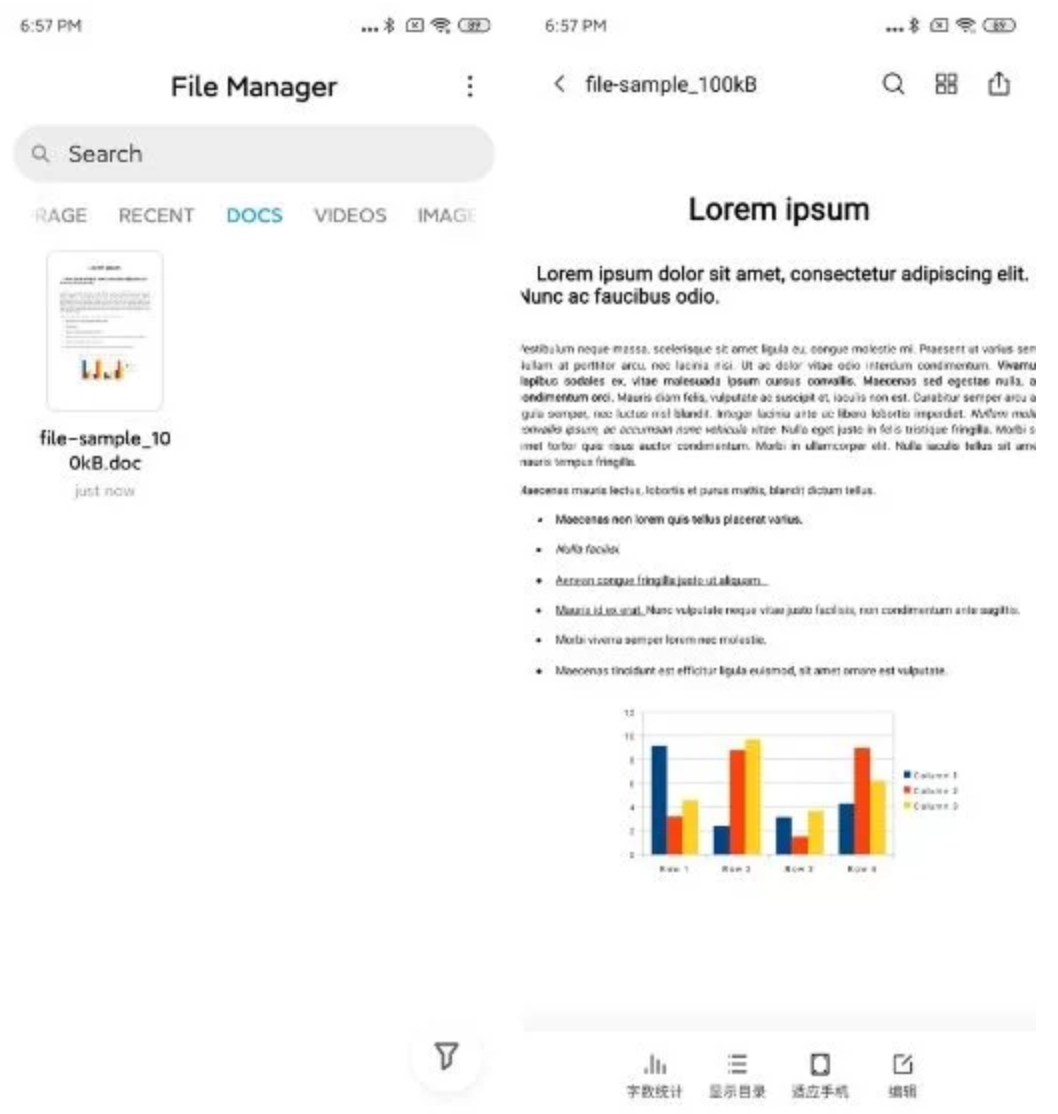Open file-sample_100kB.doc thumbnail
Viewport: 1058px width, 1114px height.
(105, 330)
